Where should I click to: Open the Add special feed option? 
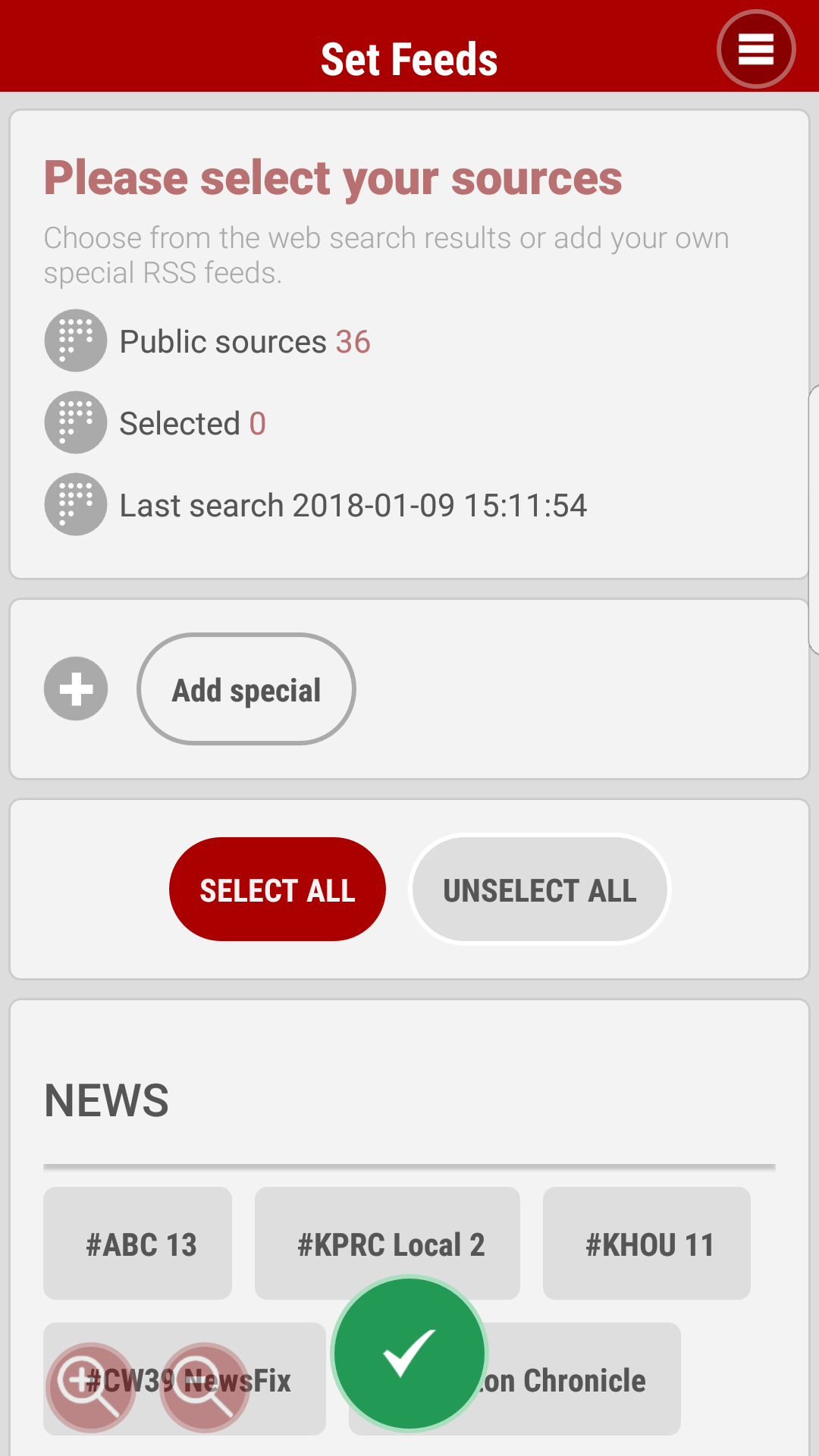pyautogui.click(x=246, y=689)
